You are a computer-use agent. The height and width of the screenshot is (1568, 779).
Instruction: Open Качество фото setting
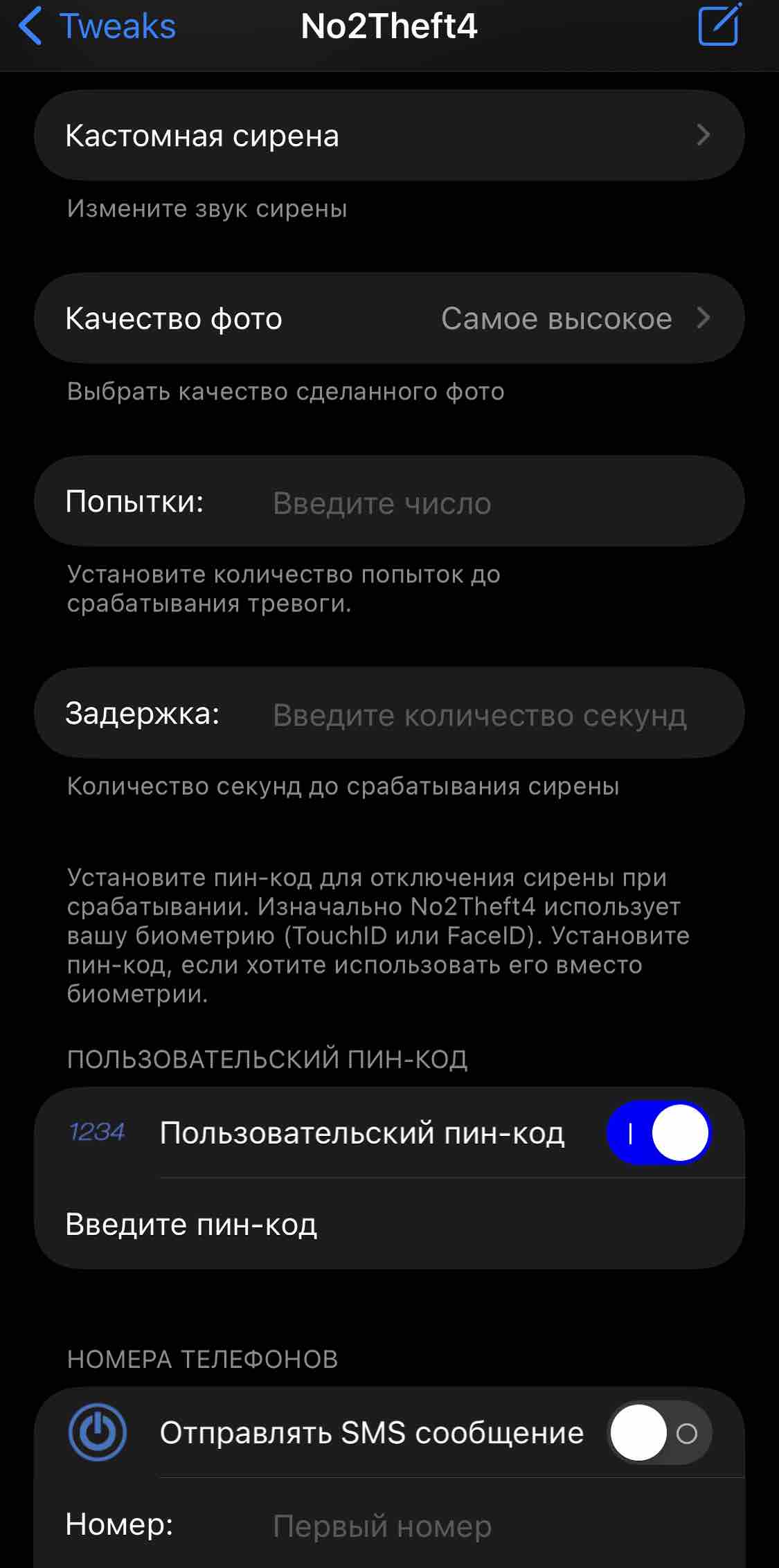[389, 318]
